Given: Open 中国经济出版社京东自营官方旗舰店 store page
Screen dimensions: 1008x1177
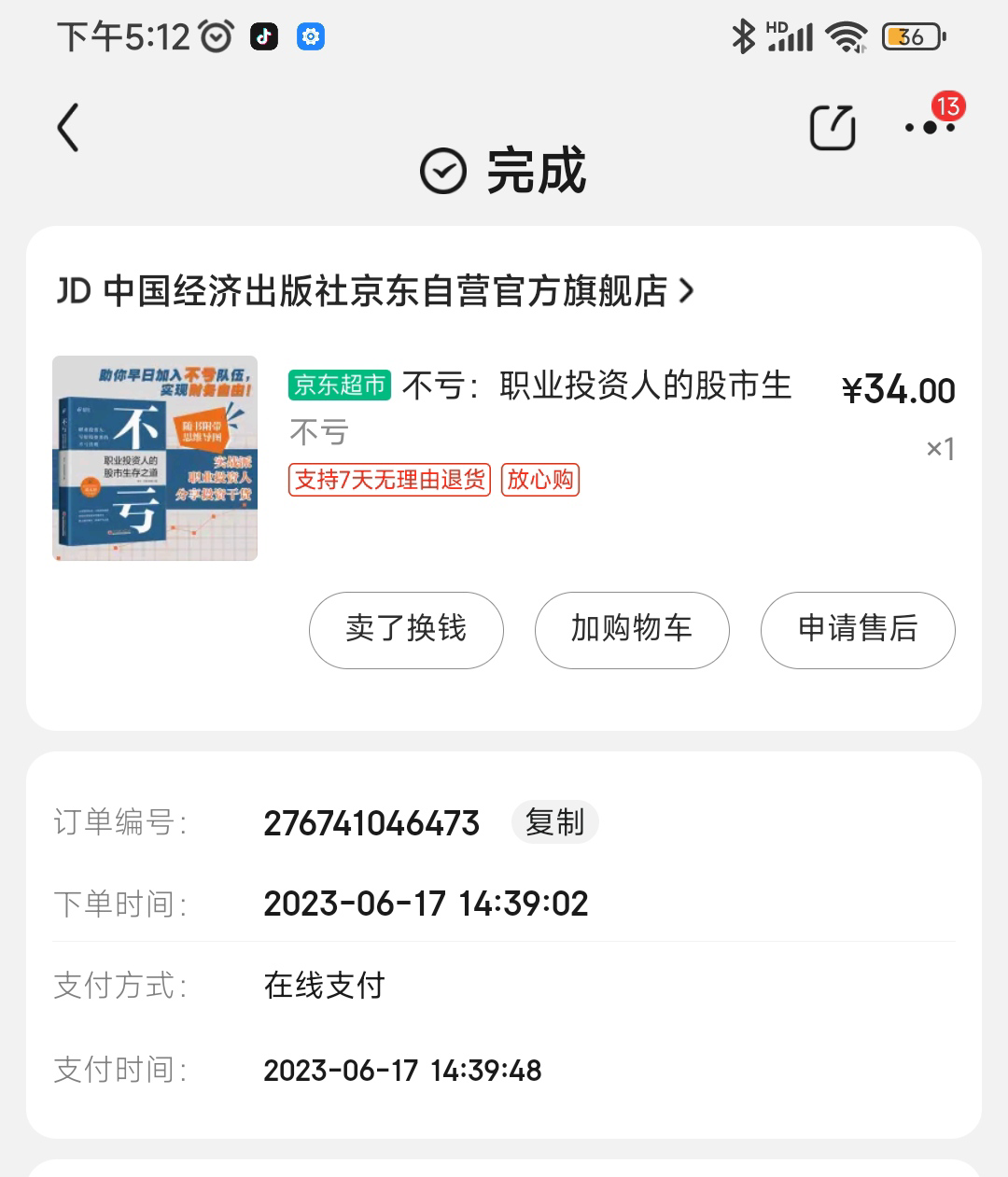Looking at the screenshot, I should 375,291.
